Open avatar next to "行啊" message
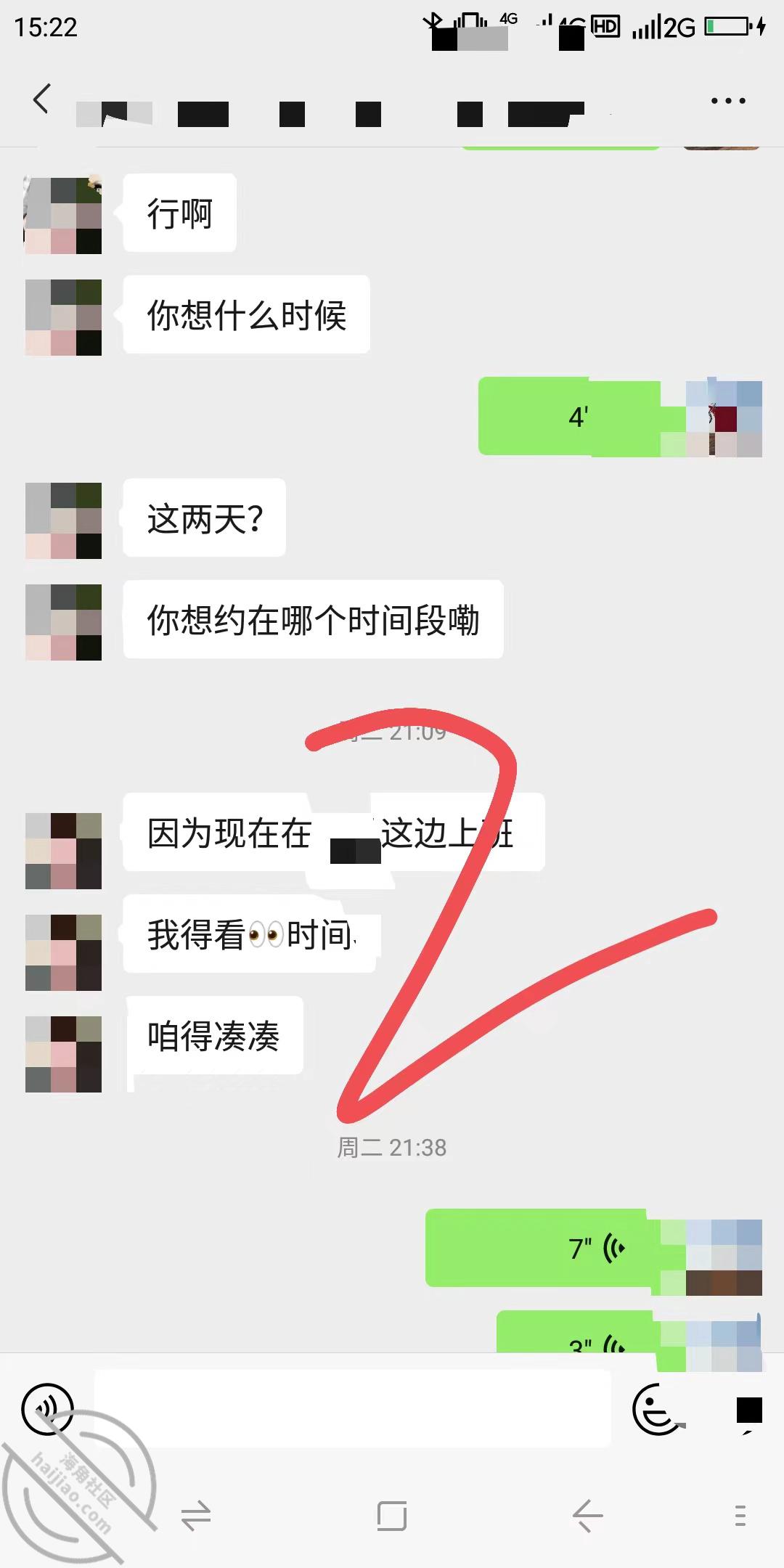 pyautogui.click(x=63, y=213)
